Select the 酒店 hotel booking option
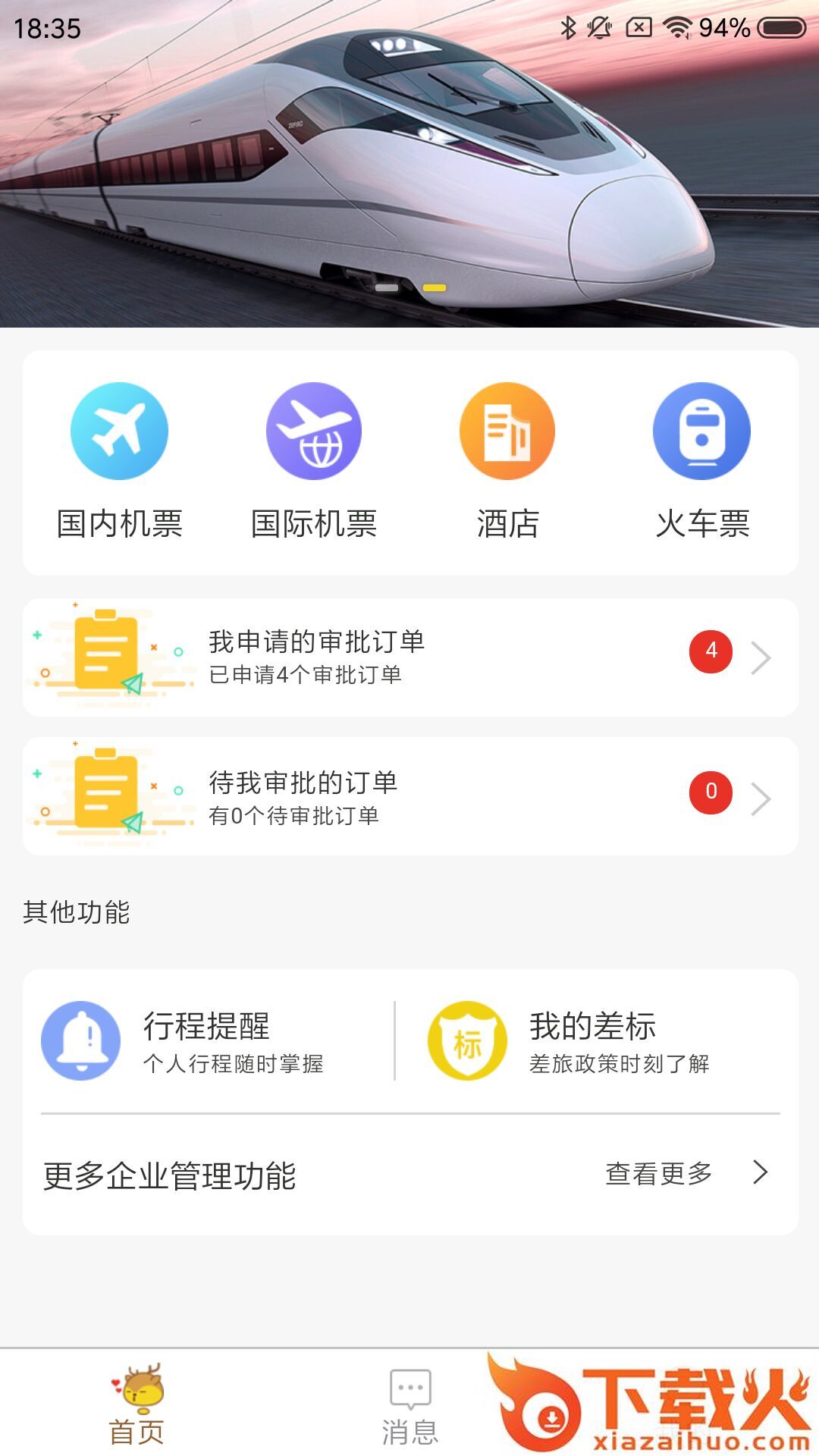The width and height of the screenshot is (819, 1456). pos(507,459)
